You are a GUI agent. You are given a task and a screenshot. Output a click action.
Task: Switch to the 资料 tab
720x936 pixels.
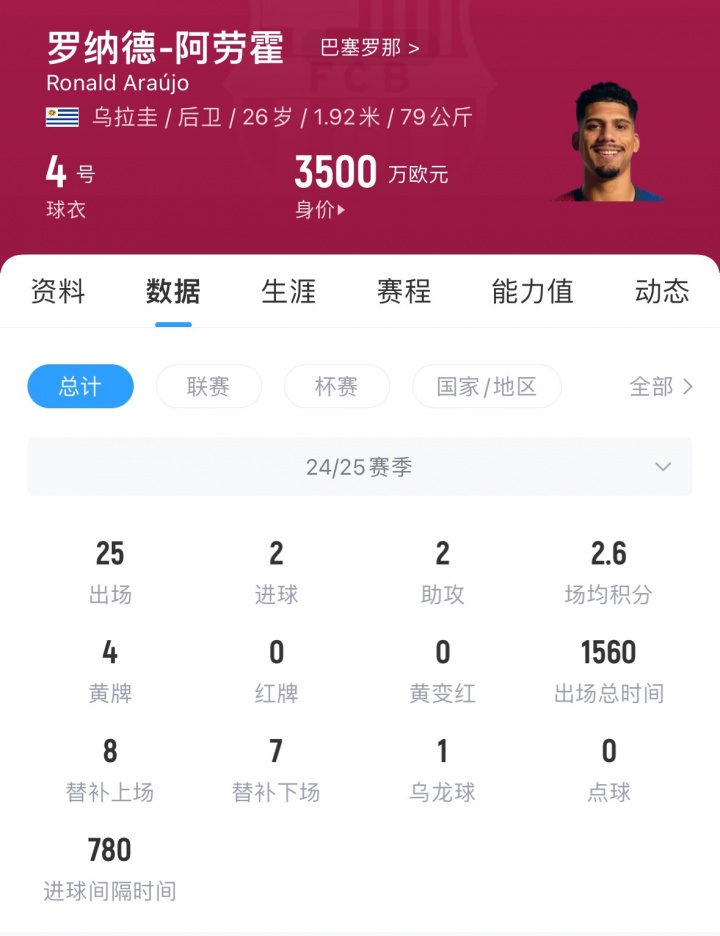click(58, 292)
